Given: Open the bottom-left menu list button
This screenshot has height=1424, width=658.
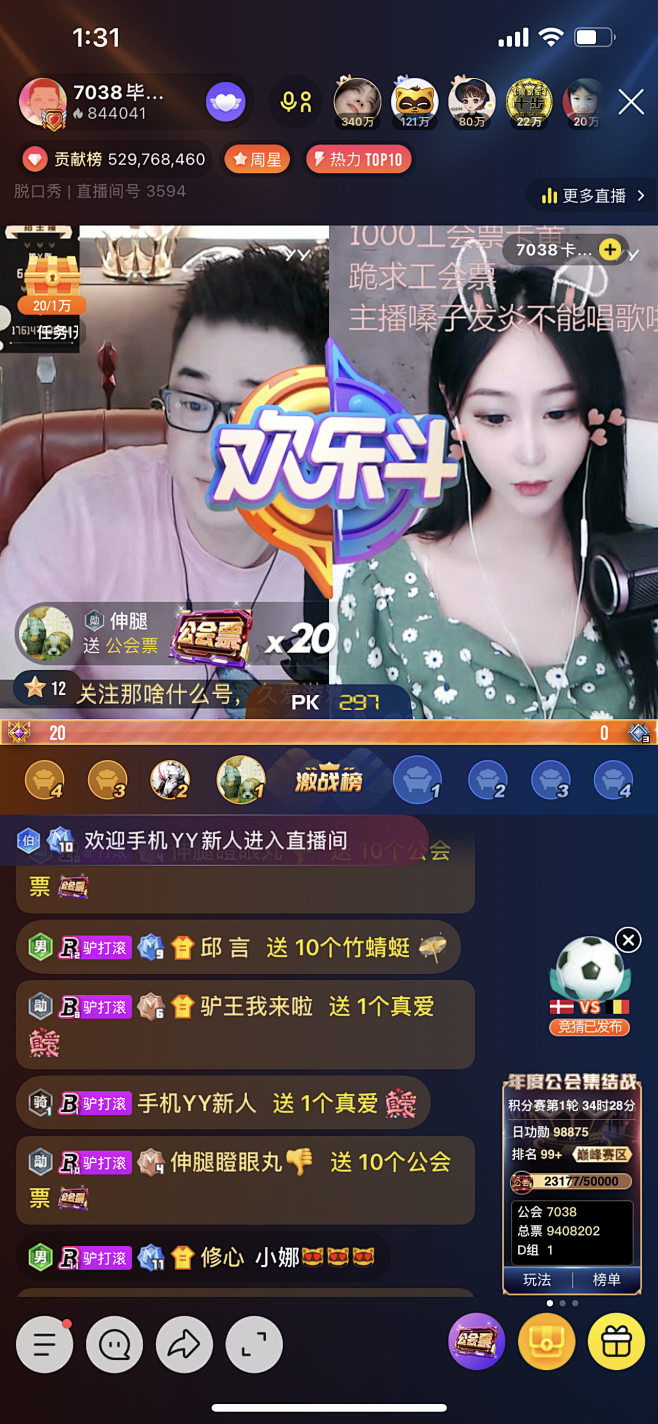Looking at the screenshot, I should (x=45, y=1345).
